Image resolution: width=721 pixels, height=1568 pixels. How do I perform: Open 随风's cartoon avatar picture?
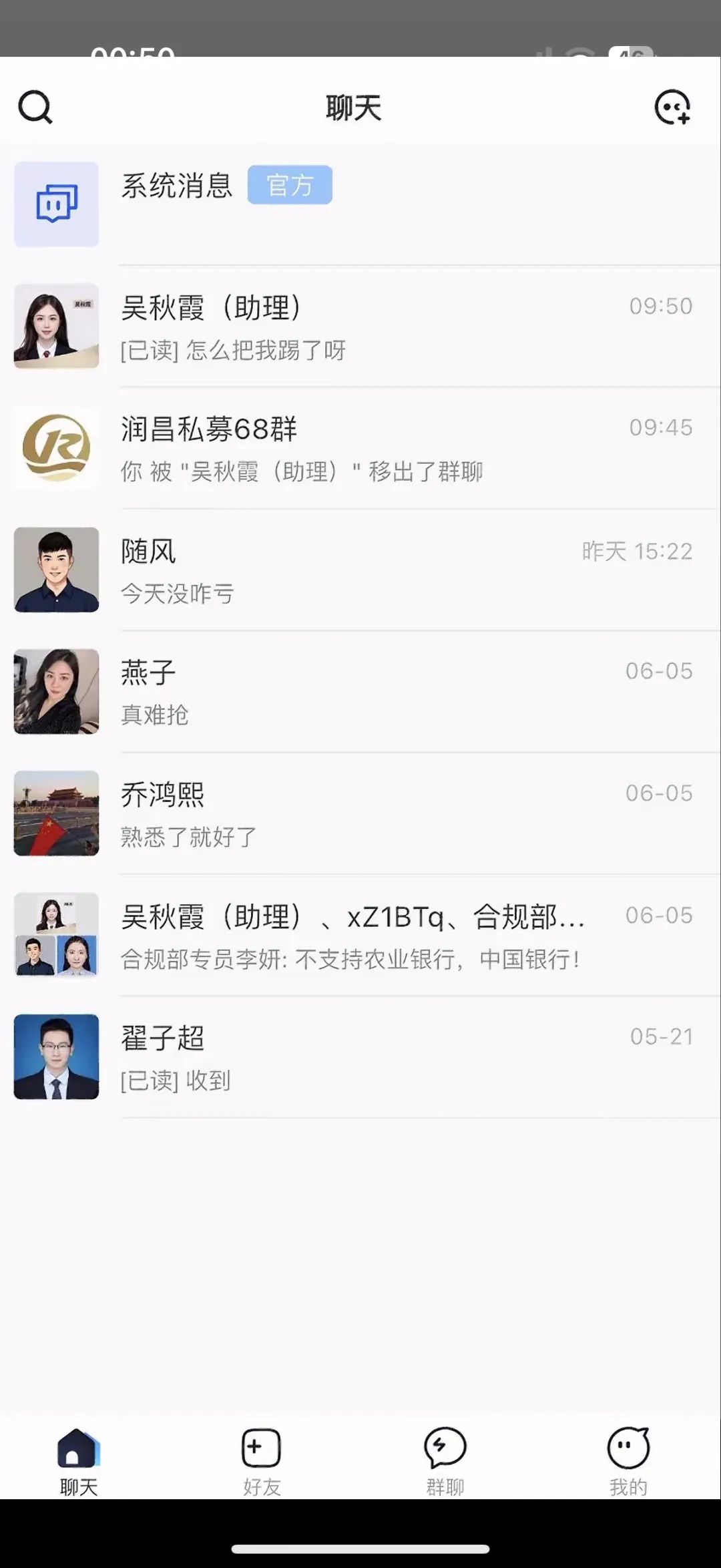pyautogui.click(x=56, y=570)
